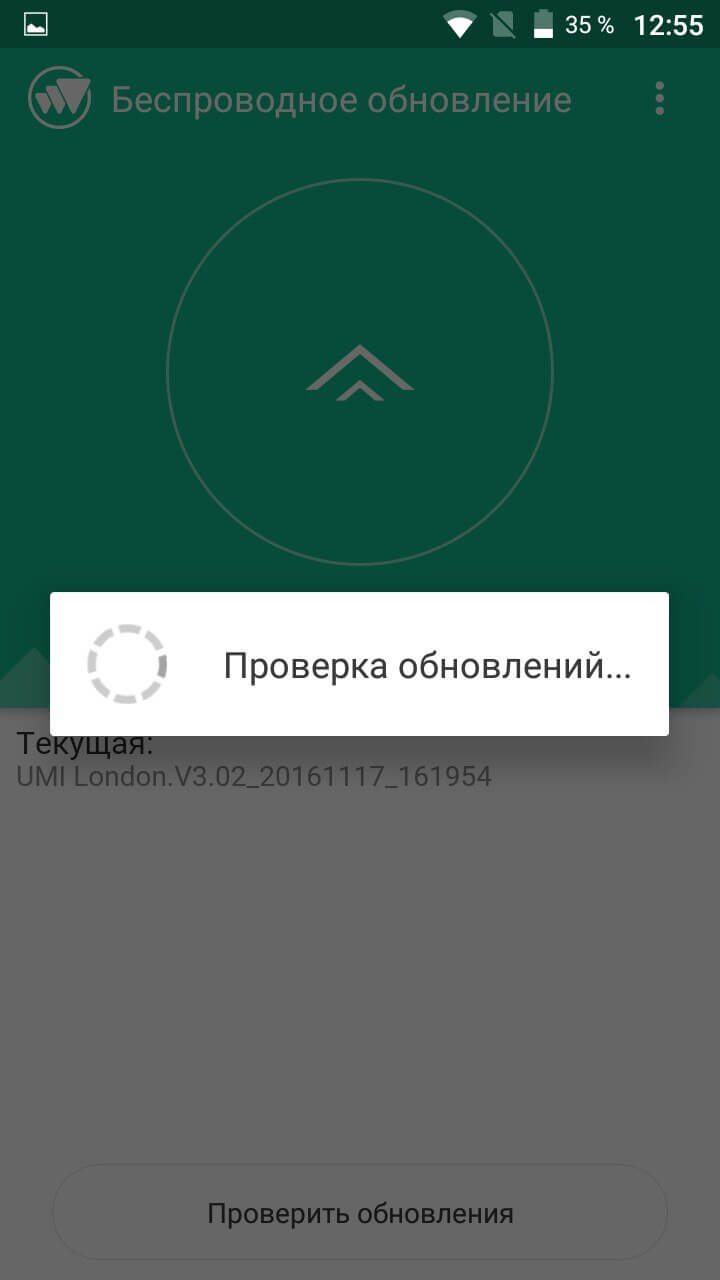This screenshot has width=720, height=1280.
Task: Click the loading spinner in the dialog
Action: point(127,663)
